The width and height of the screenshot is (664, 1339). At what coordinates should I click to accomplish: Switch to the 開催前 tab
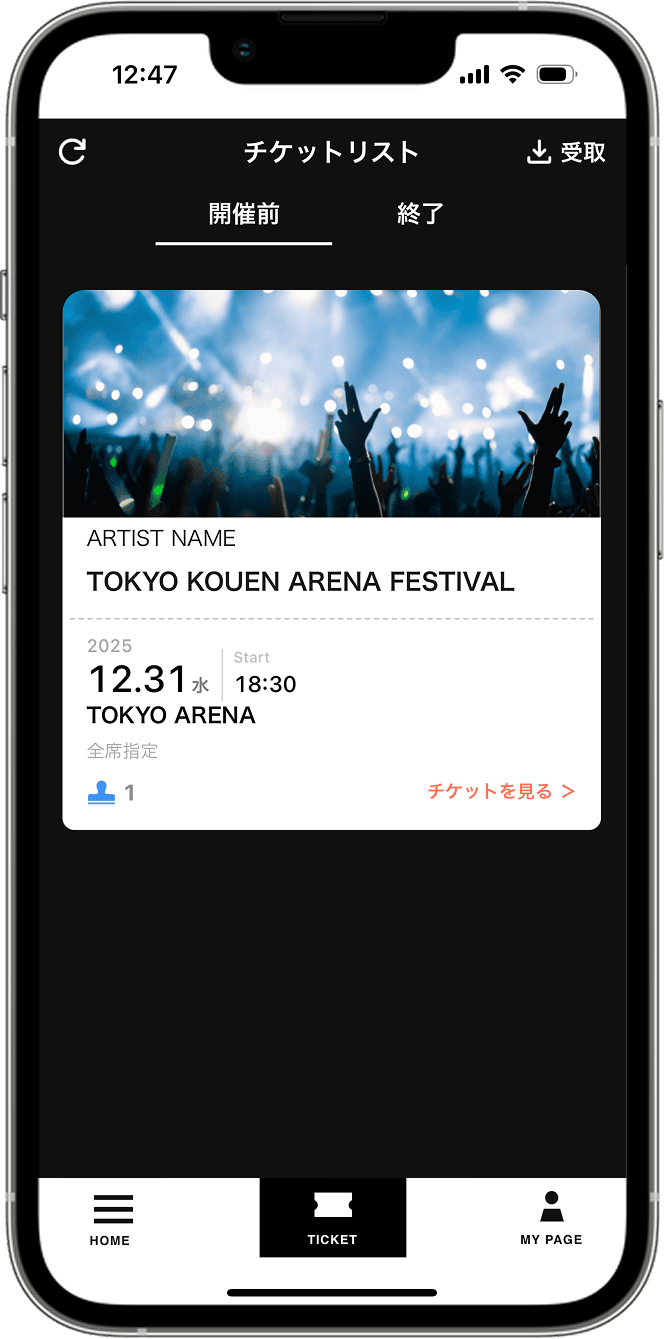coord(244,214)
